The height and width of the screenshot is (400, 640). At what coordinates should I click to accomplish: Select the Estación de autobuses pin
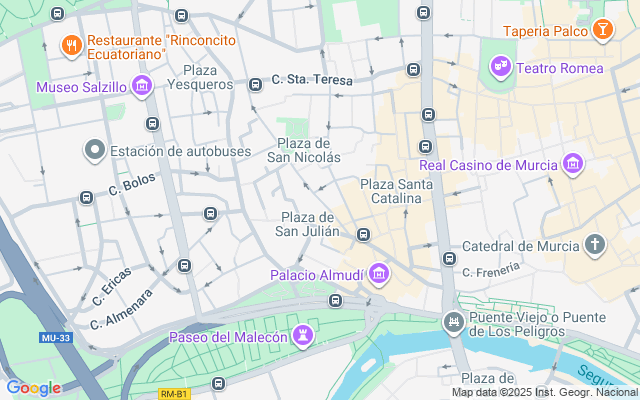tap(95, 151)
